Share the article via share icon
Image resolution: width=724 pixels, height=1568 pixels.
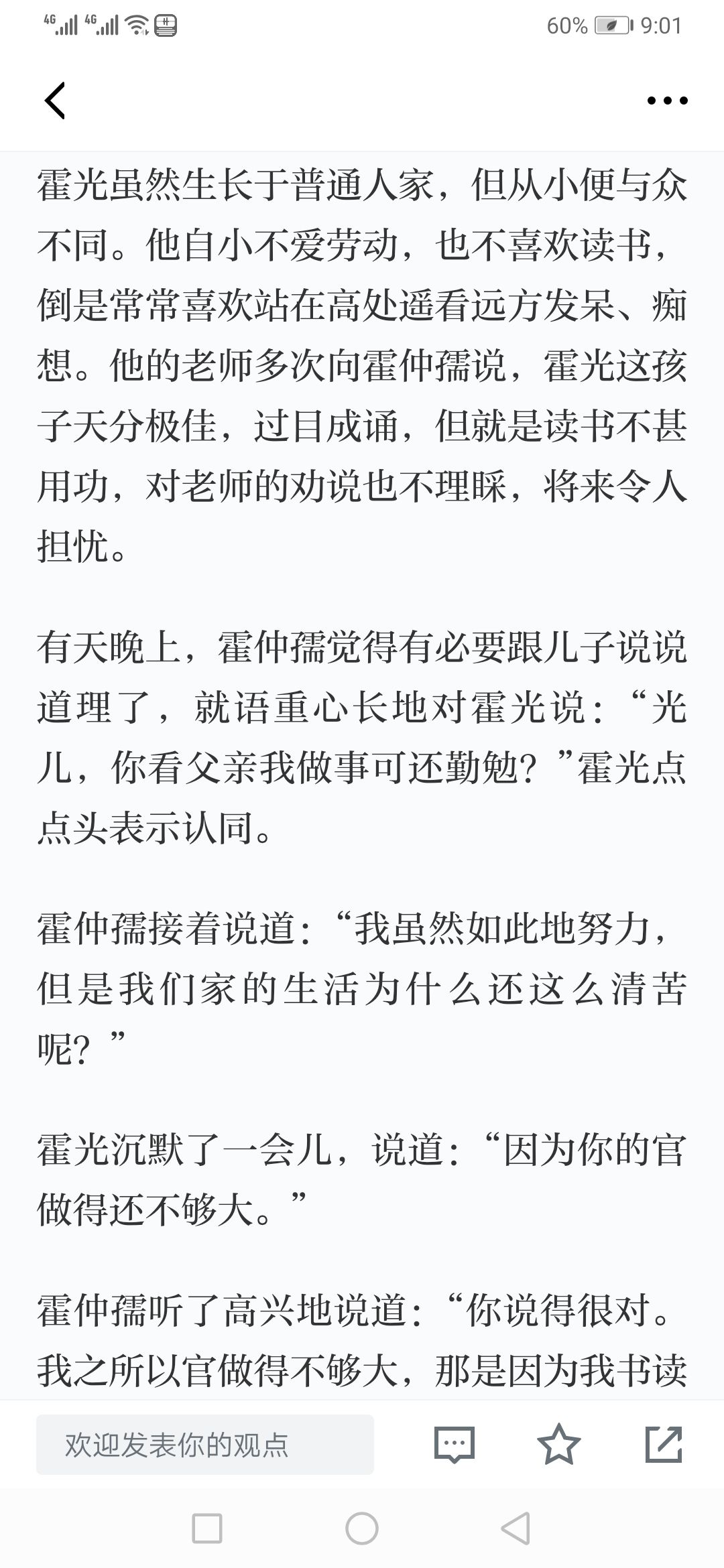(664, 1444)
